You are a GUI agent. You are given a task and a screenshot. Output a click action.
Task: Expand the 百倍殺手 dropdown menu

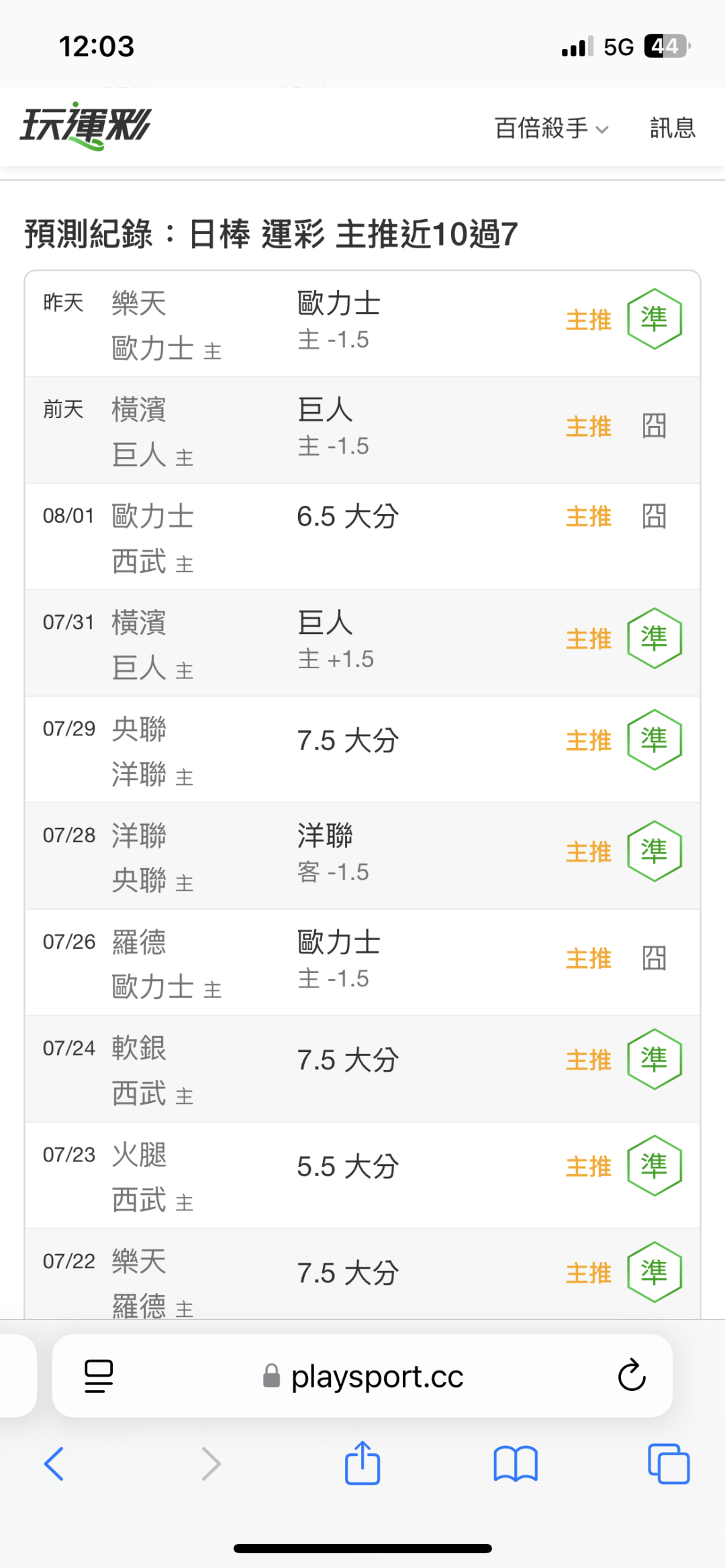click(x=552, y=127)
